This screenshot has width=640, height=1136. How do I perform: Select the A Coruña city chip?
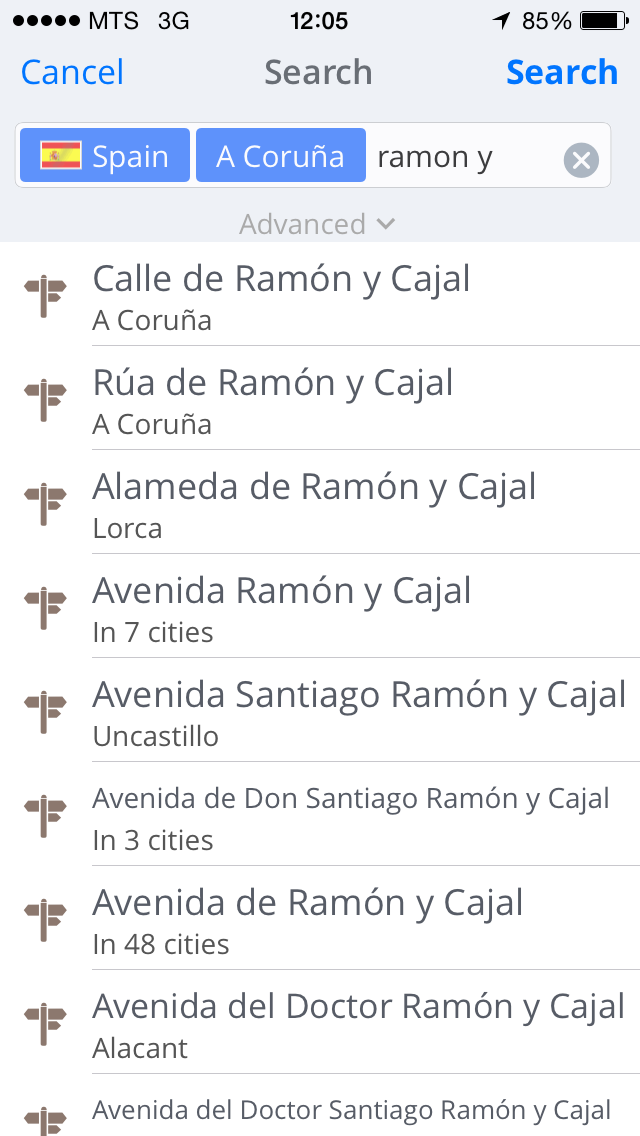point(280,155)
